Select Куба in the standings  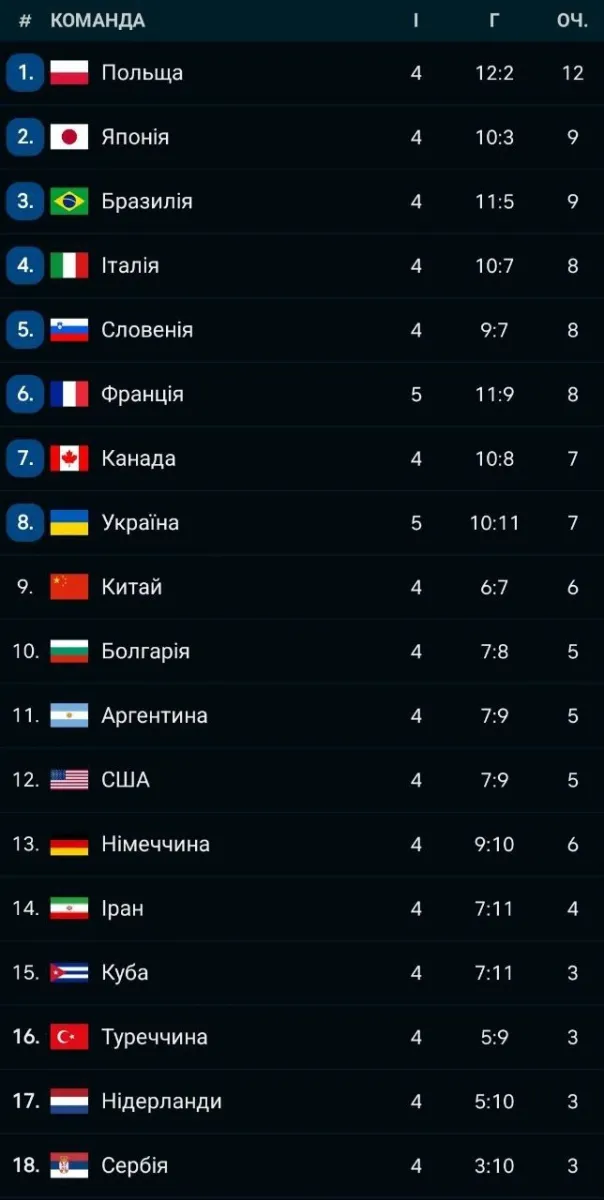(302, 972)
